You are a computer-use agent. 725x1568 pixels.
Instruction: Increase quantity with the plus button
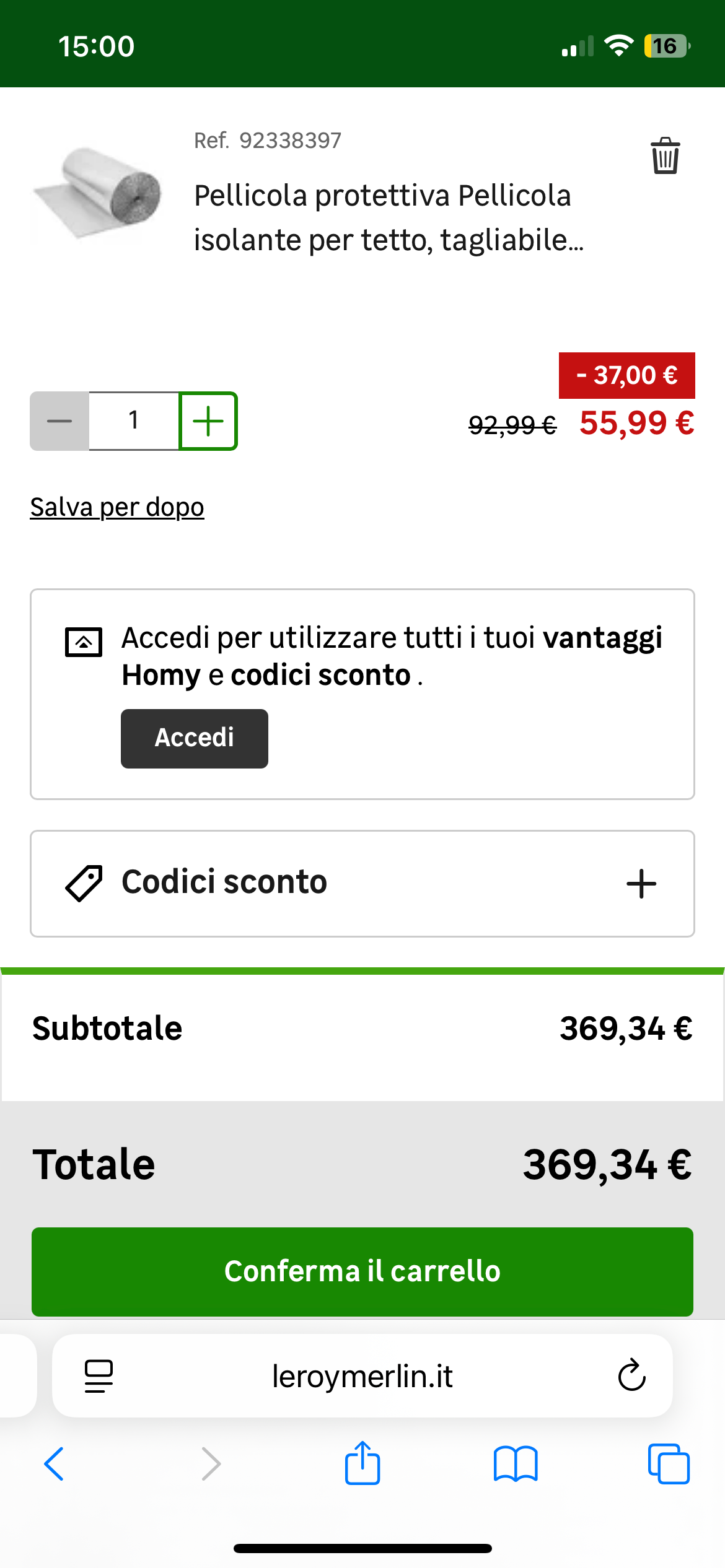click(x=208, y=421)
